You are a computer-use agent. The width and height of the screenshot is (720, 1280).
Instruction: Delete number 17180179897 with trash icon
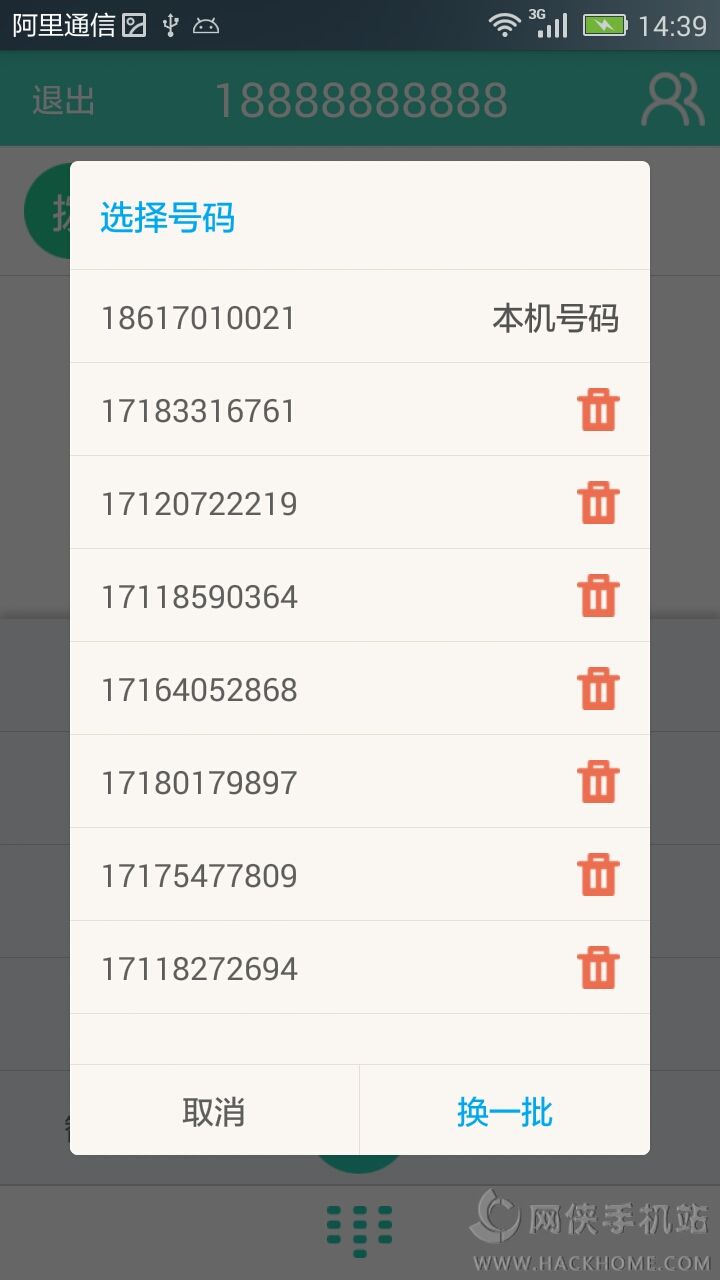(598, 782)
